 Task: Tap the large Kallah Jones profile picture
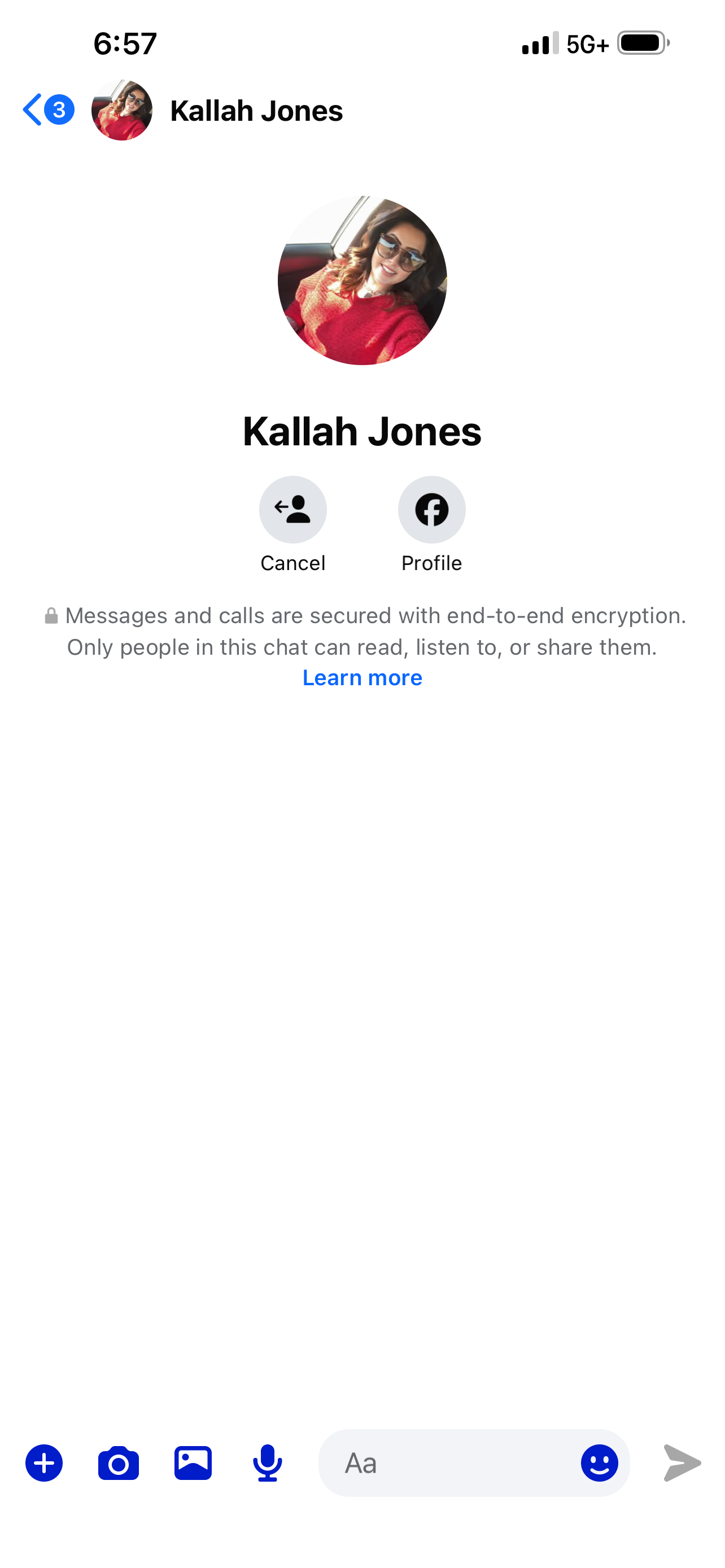[362, 281]
